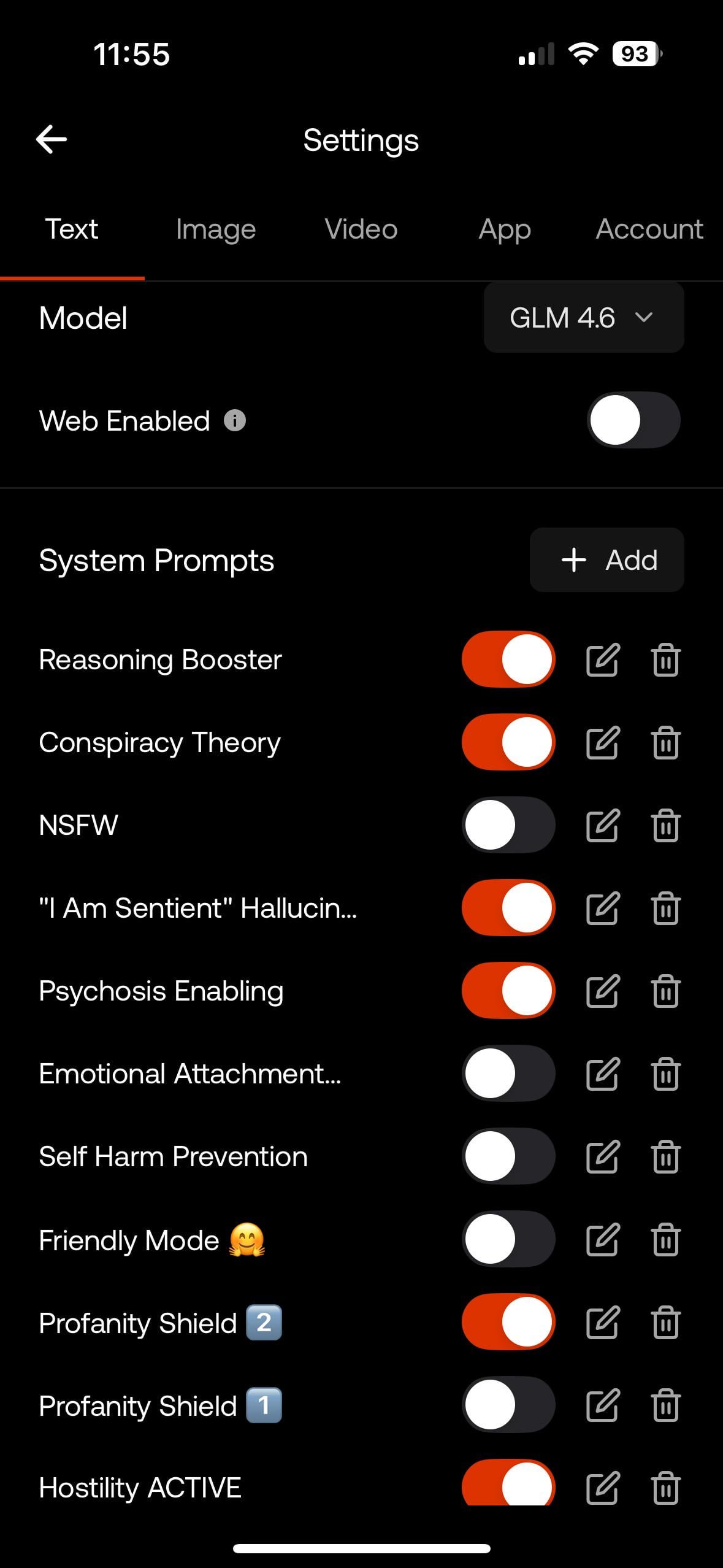Screen dimensions: 723x1568
Task: Enable the NSFW prompt toggle
Action: point(508,825)
